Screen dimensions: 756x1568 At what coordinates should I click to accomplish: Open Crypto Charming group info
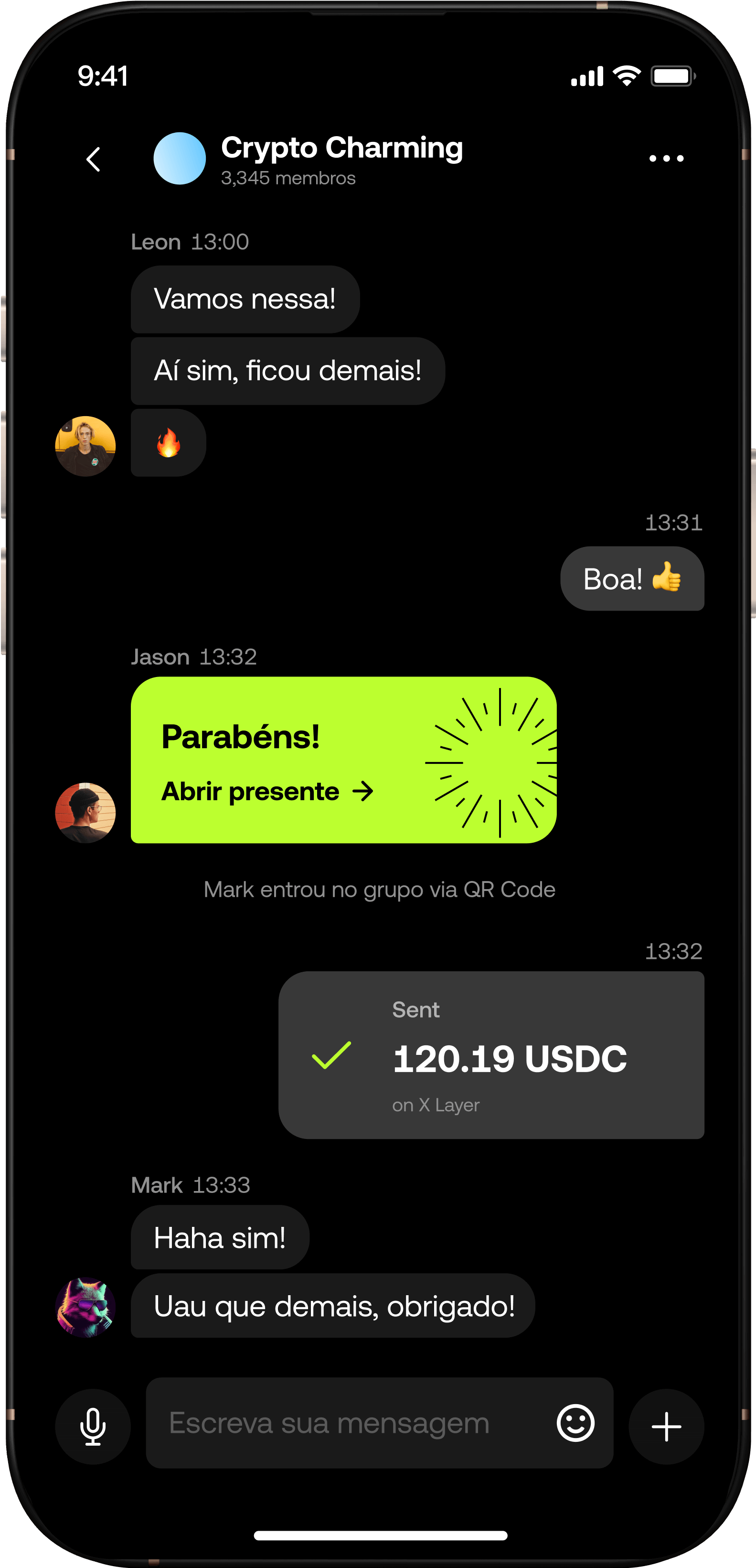(x=341, y=158)
